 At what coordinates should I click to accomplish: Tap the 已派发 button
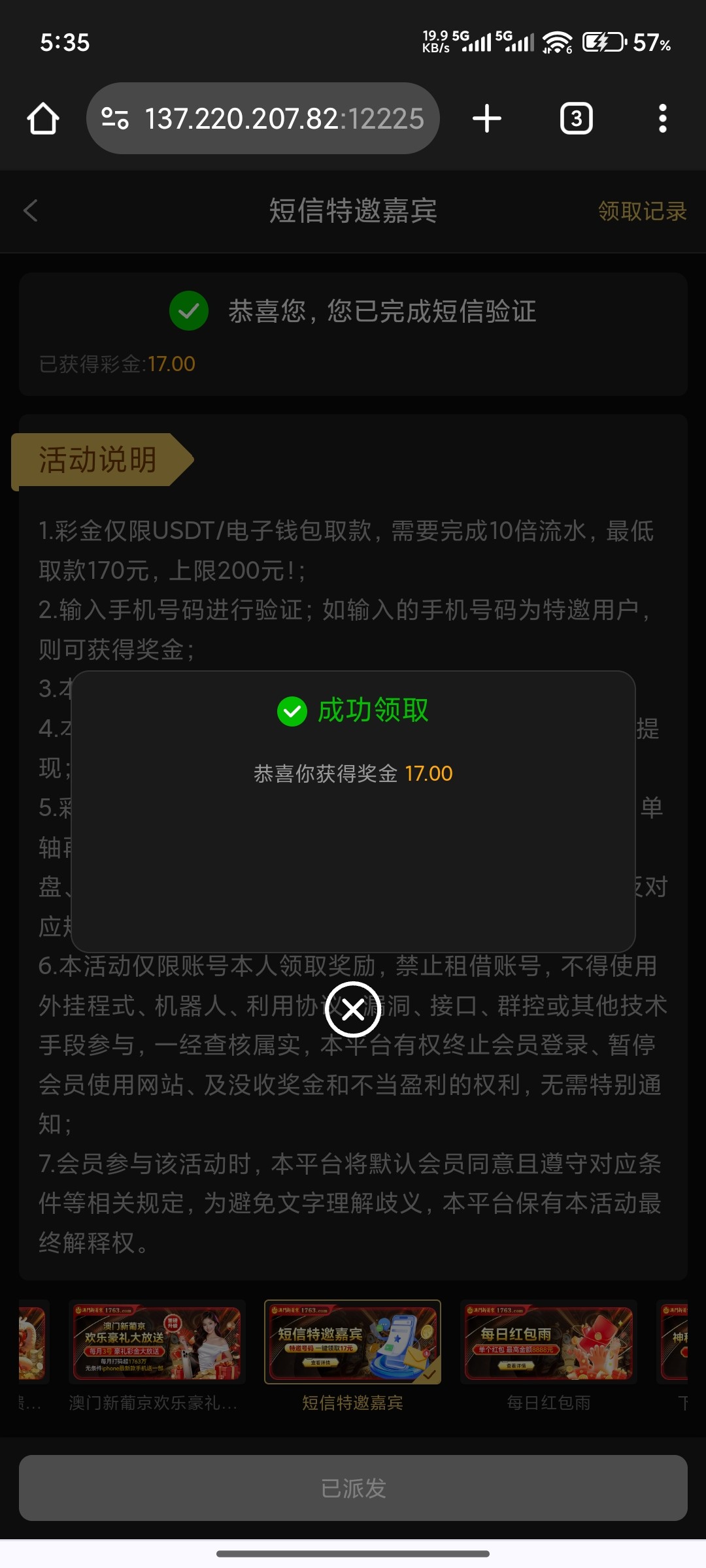pyautogui.click(x=353, y=1488)
